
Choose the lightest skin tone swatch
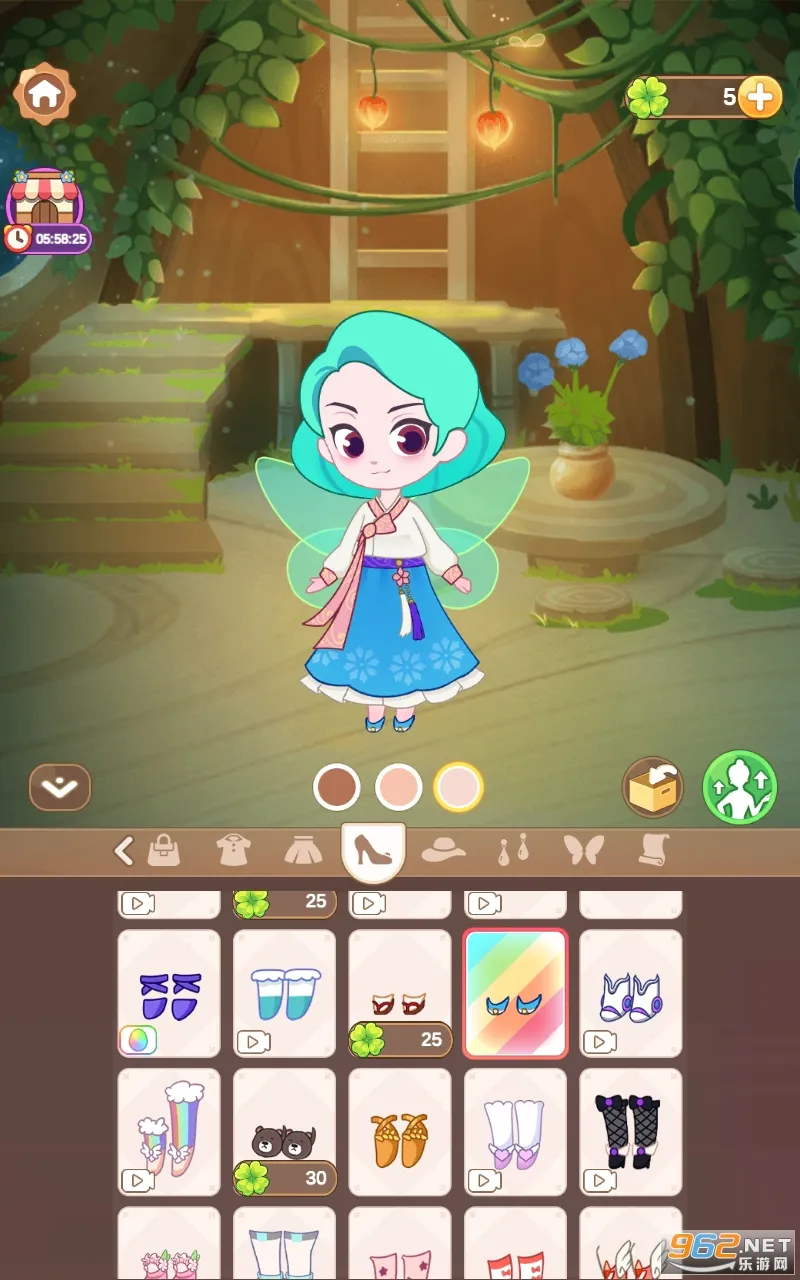coord(459,787)
